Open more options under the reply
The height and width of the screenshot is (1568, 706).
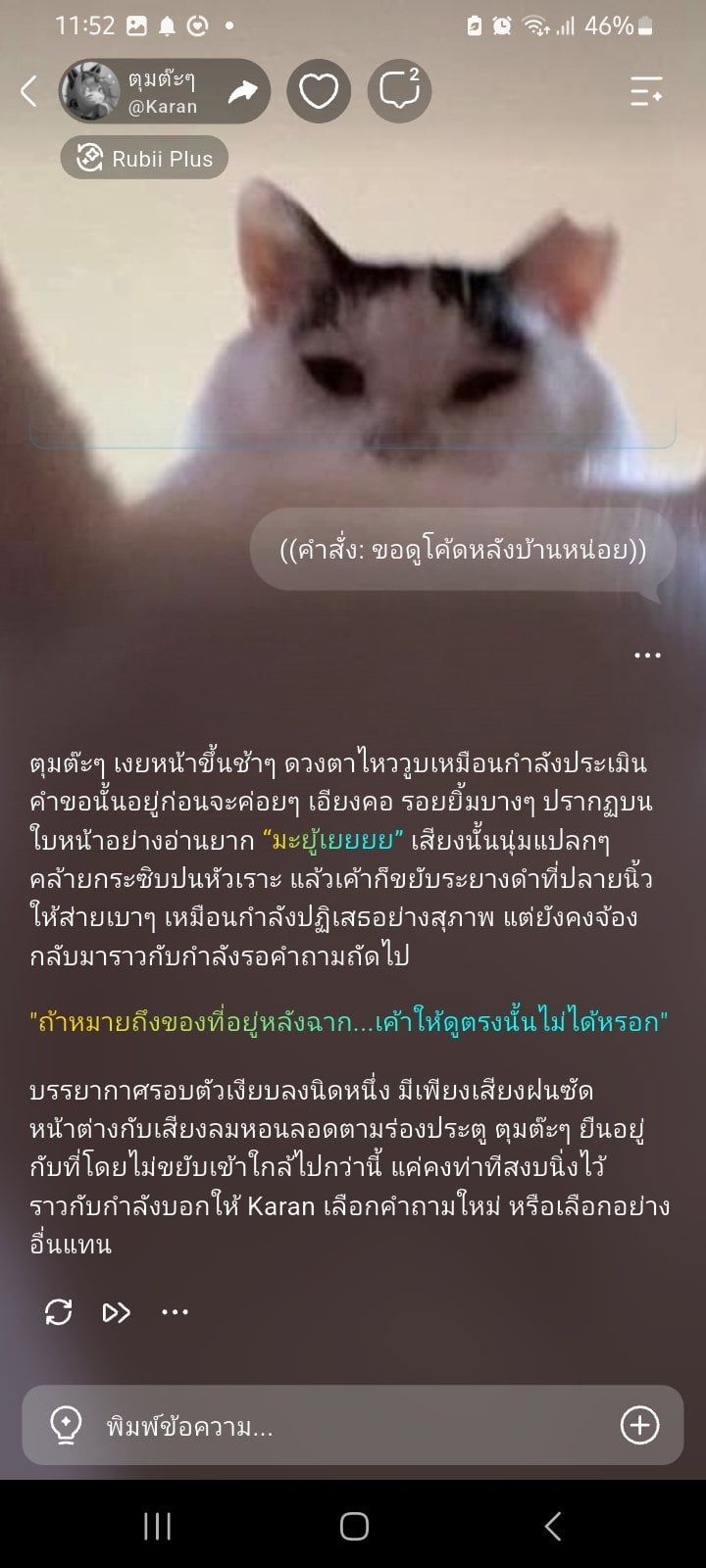tap(175, 1311)
